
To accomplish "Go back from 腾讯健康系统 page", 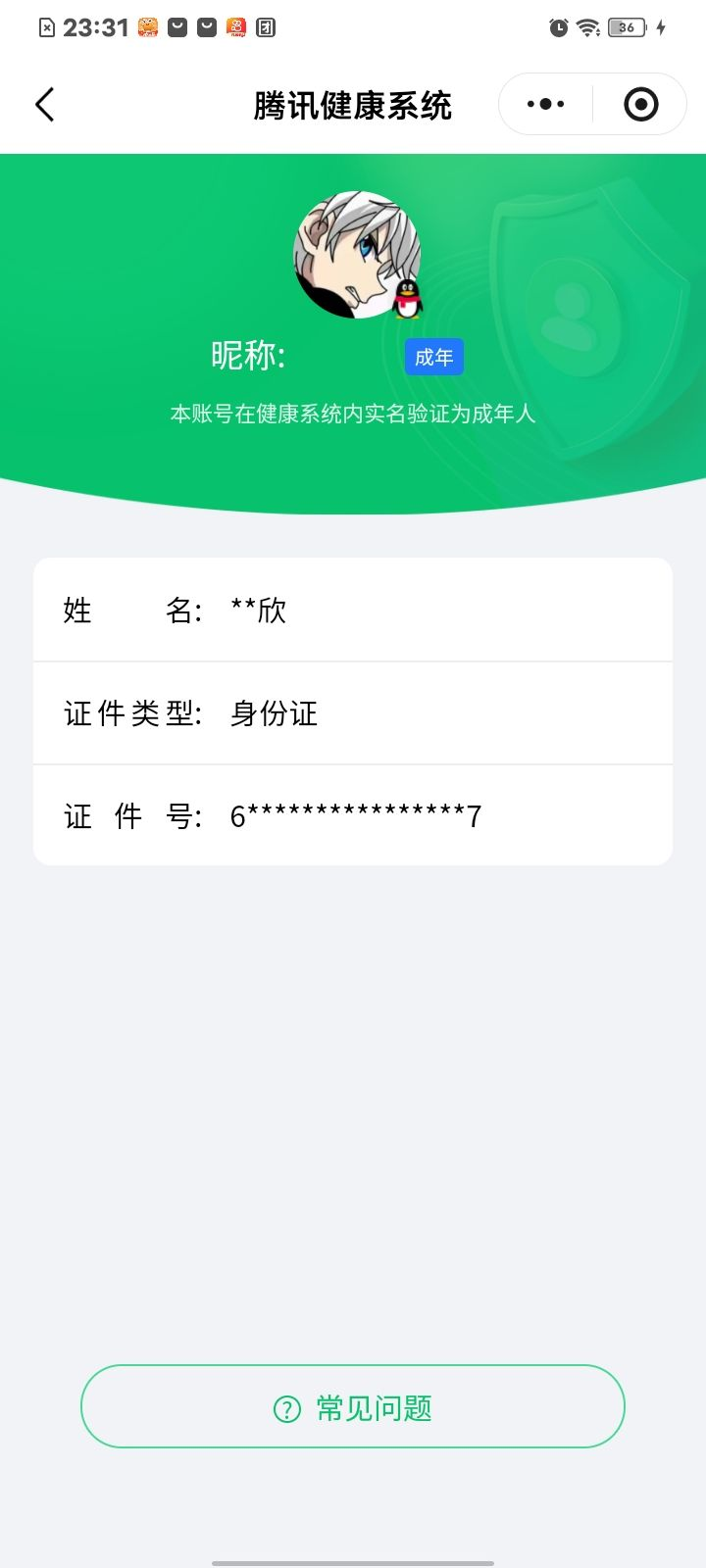I will pos(45,105).
